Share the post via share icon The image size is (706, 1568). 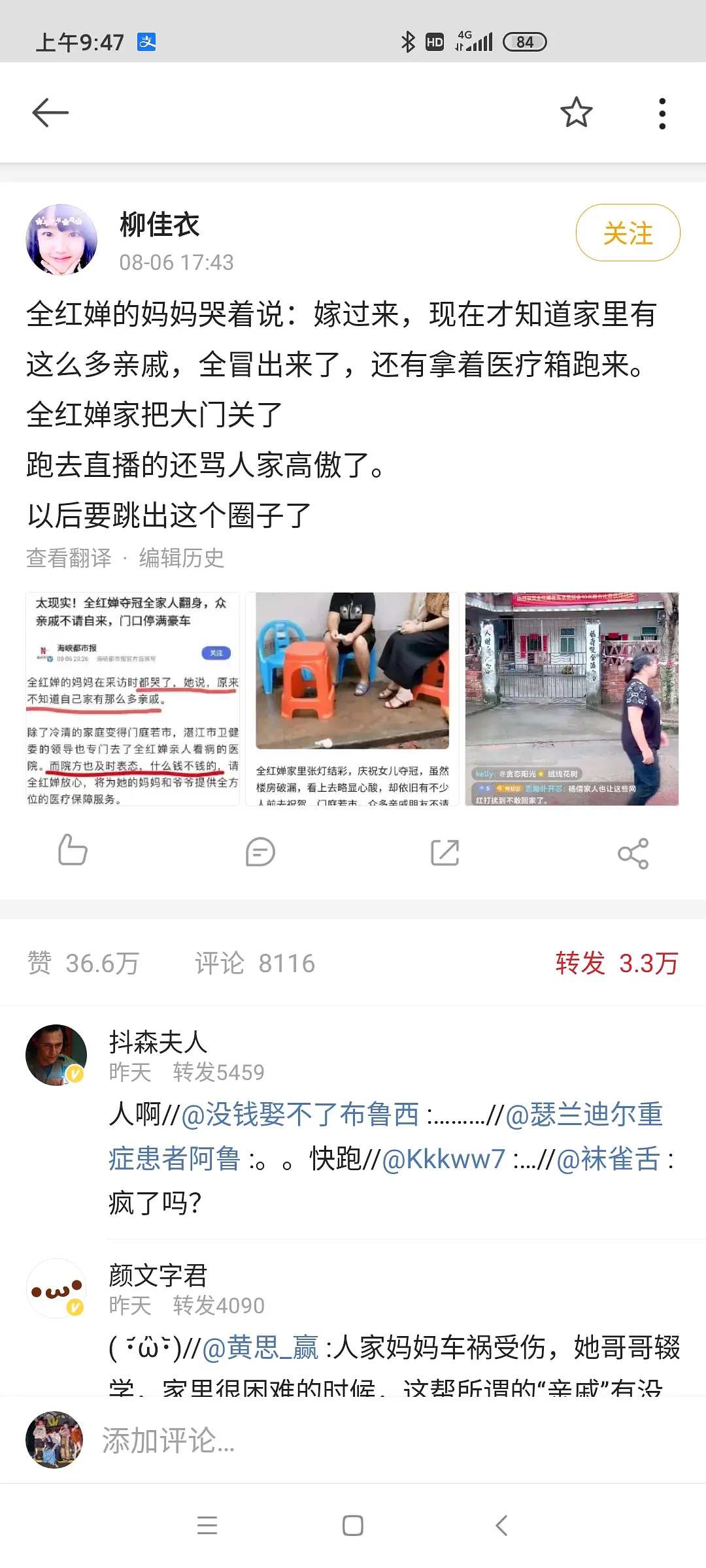(633, 853)
